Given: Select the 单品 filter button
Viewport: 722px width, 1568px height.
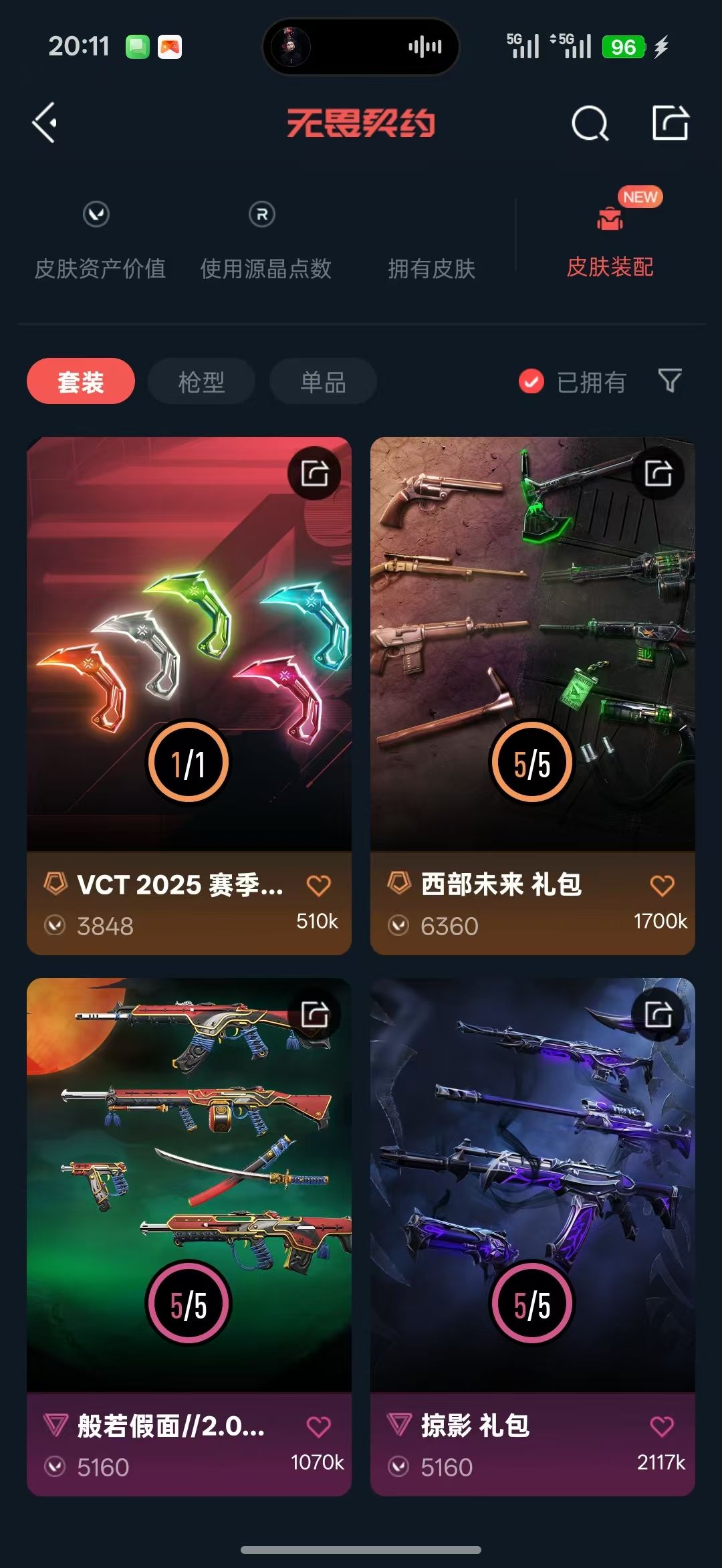Looking at the screenshot, I should (x=323, y=380).
